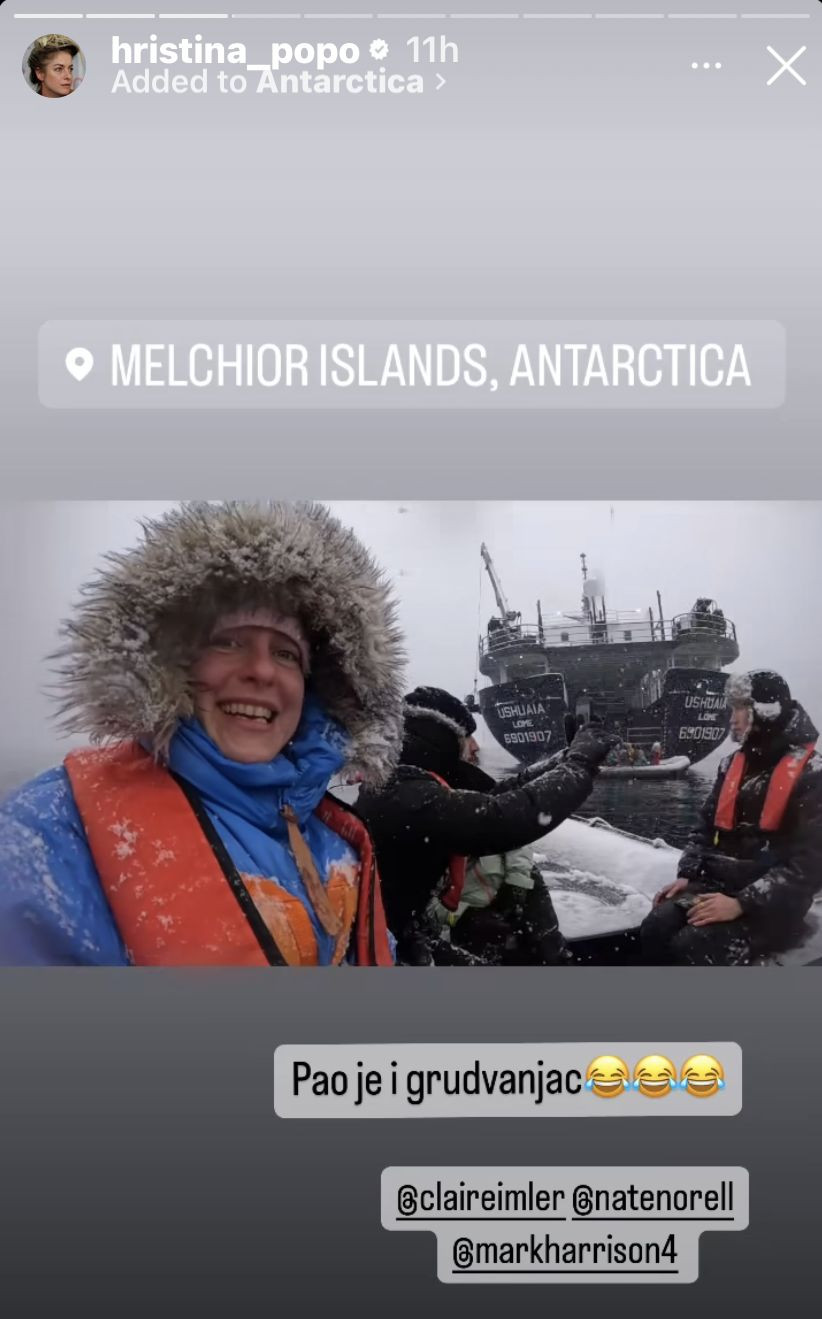Image resolution: width=822 pixels, height=1319 pixels.
Task: Tap the hristina_popo username
Action: coord(235,49)
